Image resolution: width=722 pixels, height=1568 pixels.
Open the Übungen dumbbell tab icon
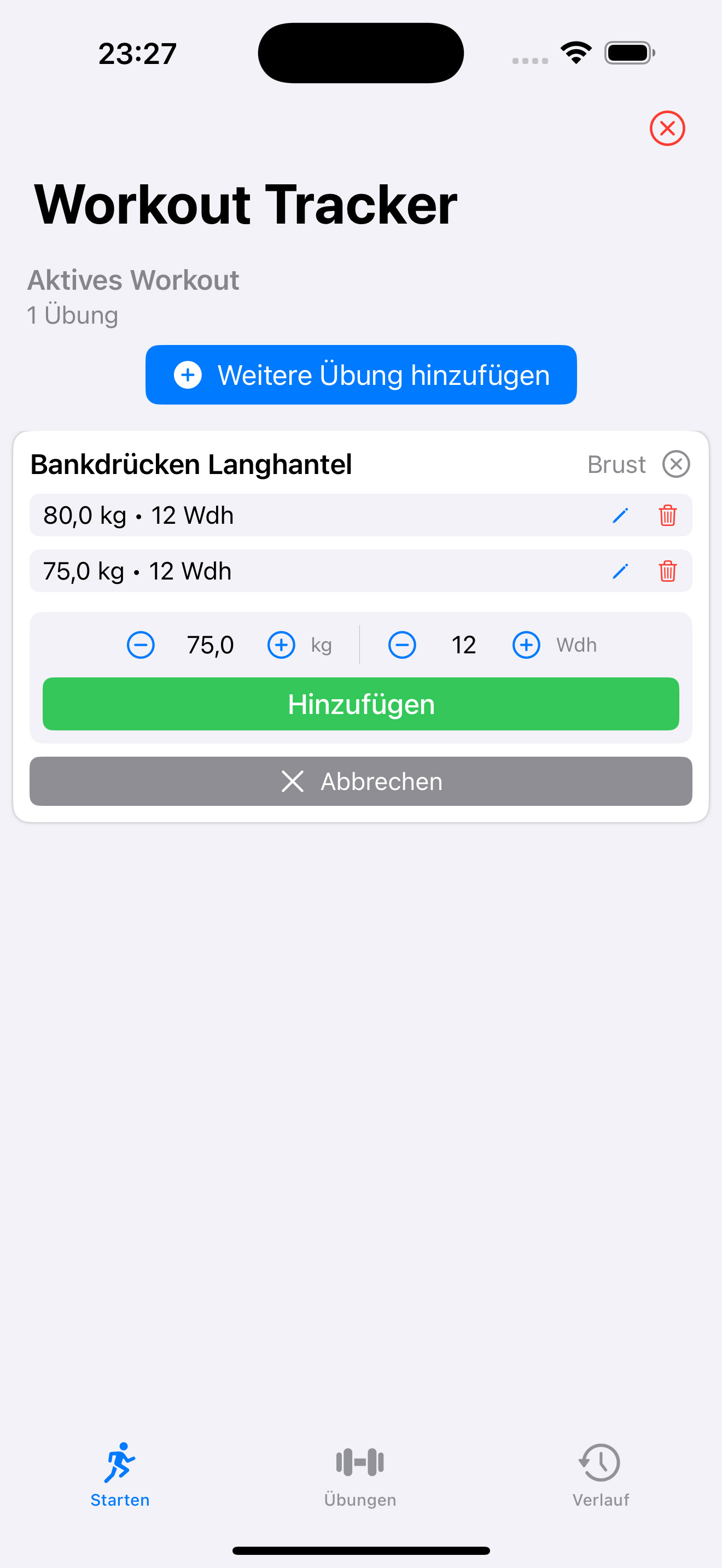pos(360,1460)
